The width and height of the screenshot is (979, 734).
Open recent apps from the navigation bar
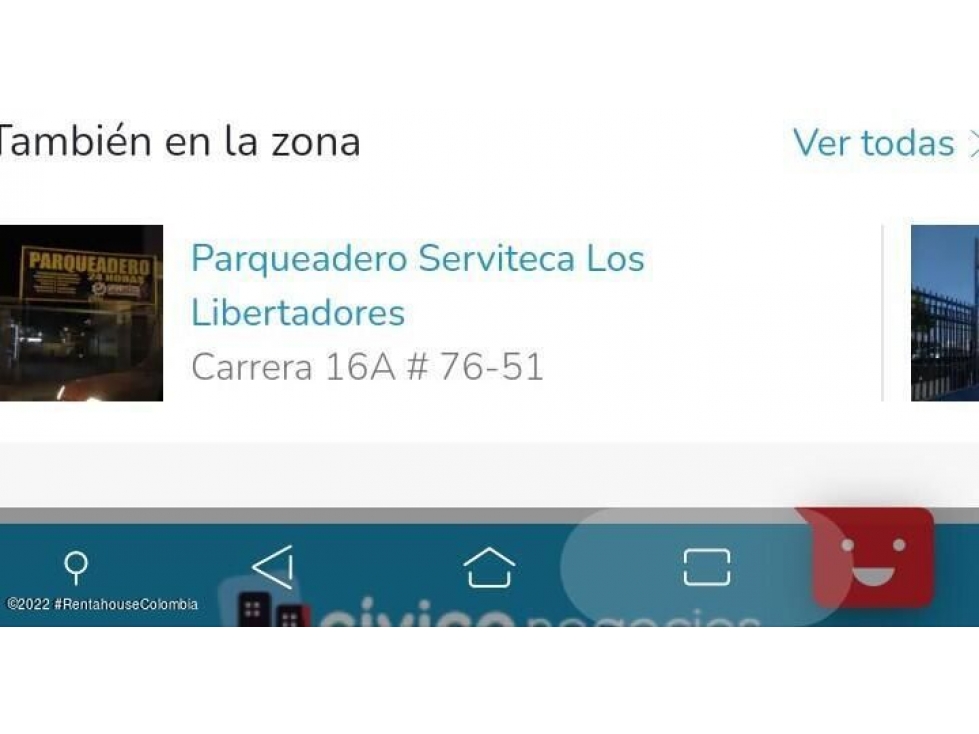706,567
